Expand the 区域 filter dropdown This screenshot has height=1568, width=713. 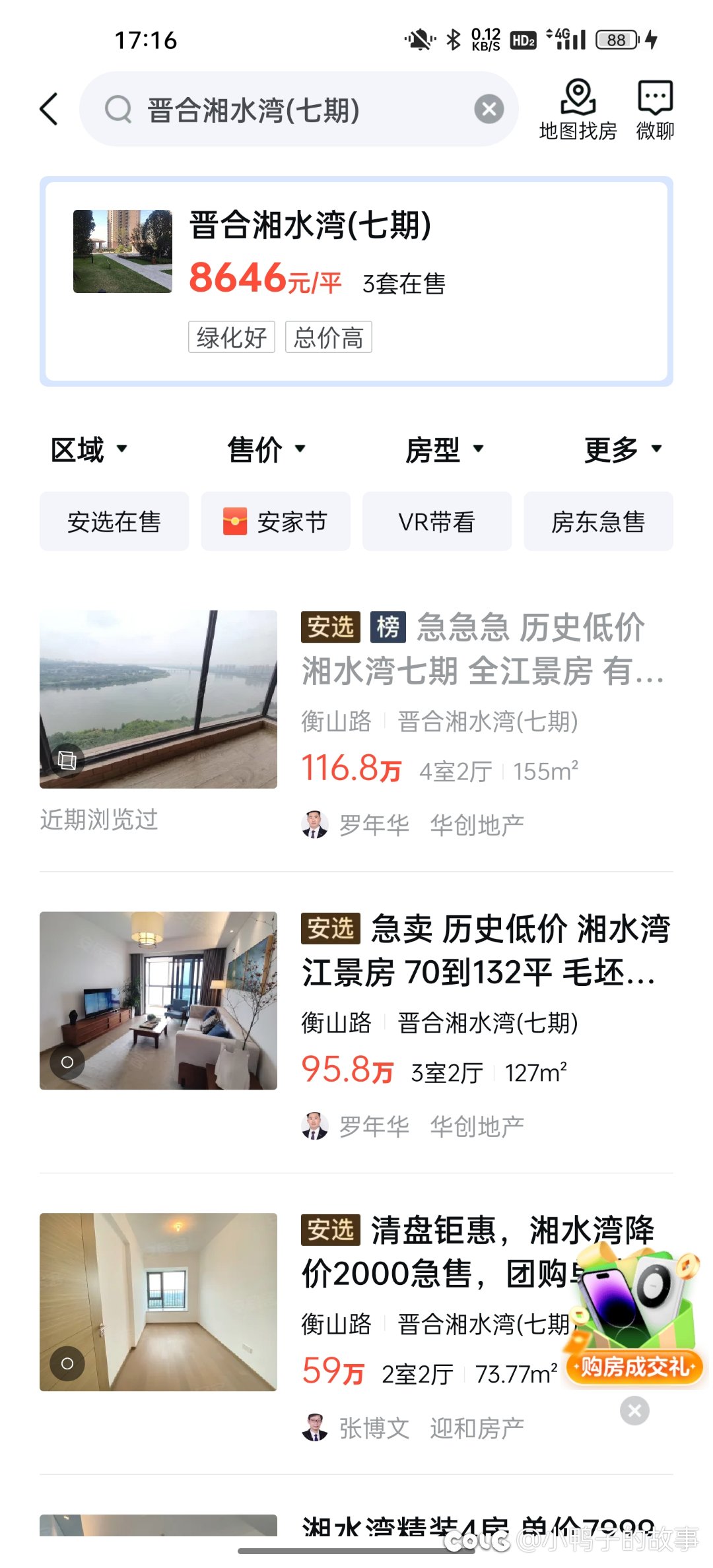coord(89,449)
